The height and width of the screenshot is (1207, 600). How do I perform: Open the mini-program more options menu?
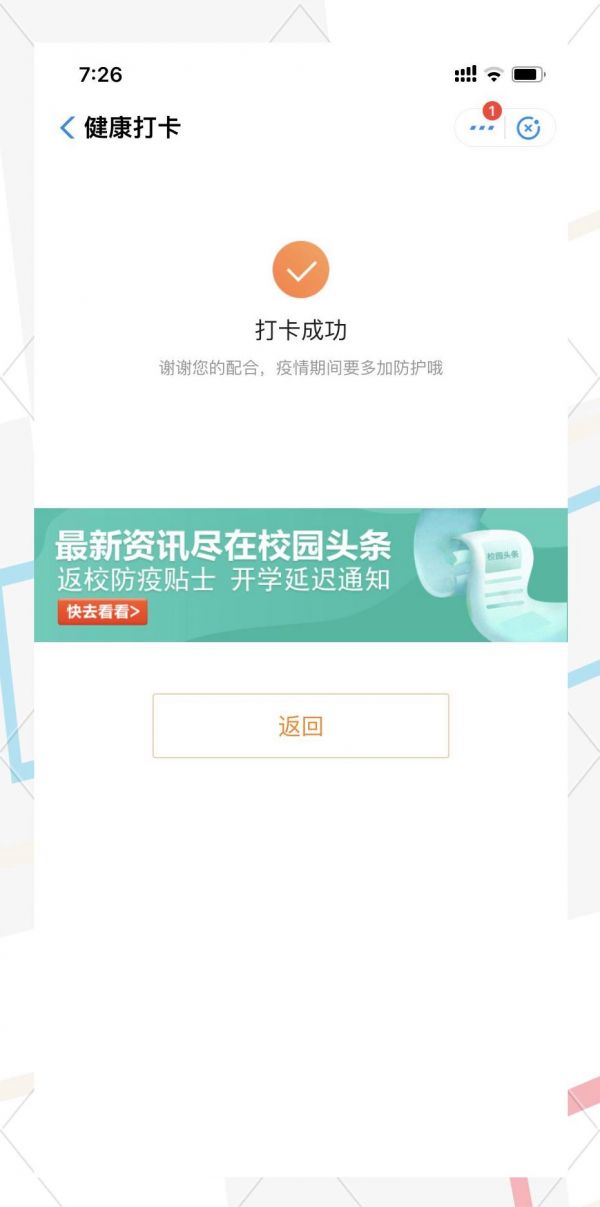[482, 128]
